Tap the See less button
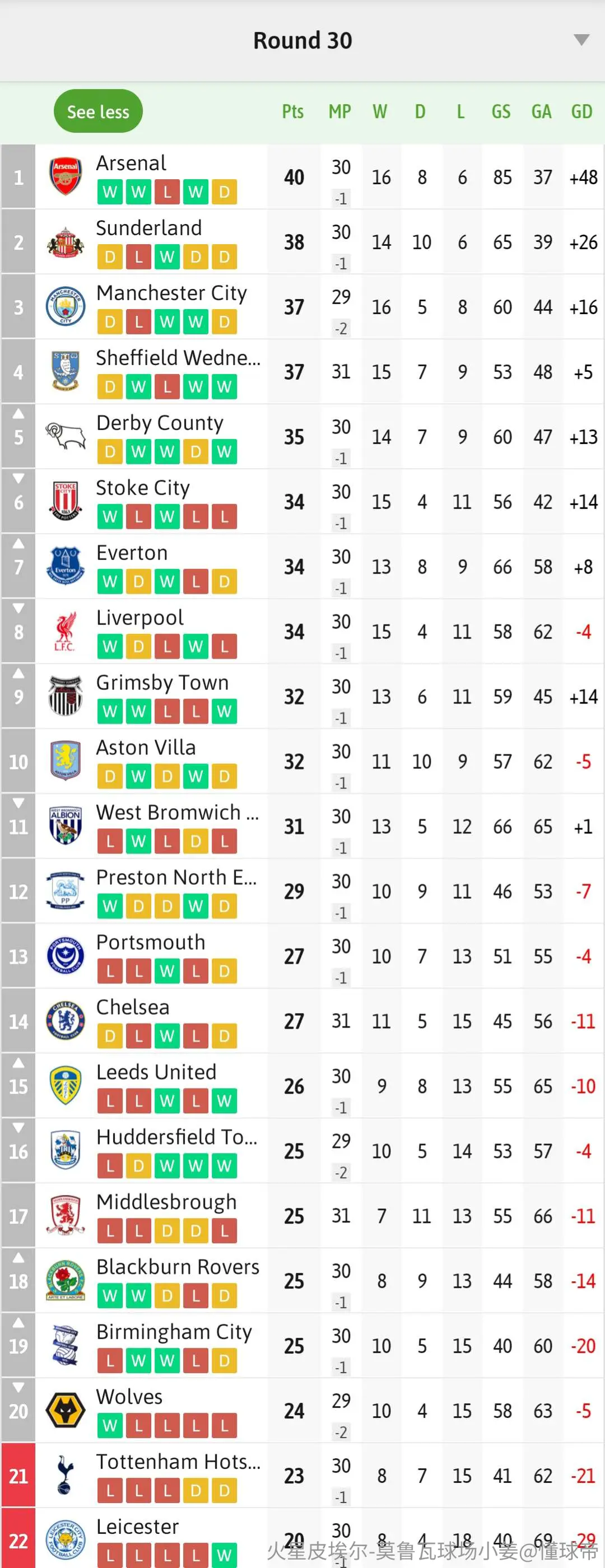This screenshot has height=1568, width=605. point(98,111)
